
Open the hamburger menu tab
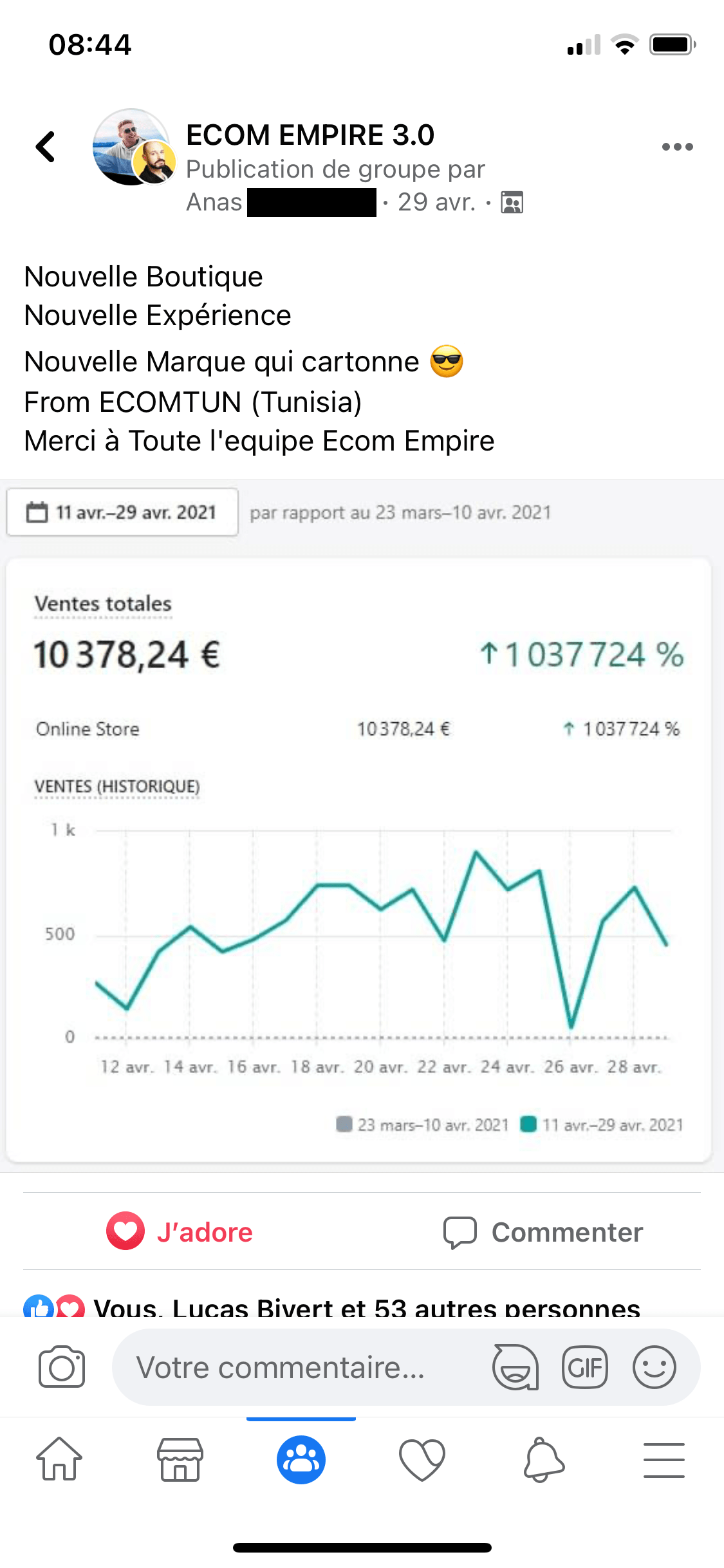tap(664, 1459)
